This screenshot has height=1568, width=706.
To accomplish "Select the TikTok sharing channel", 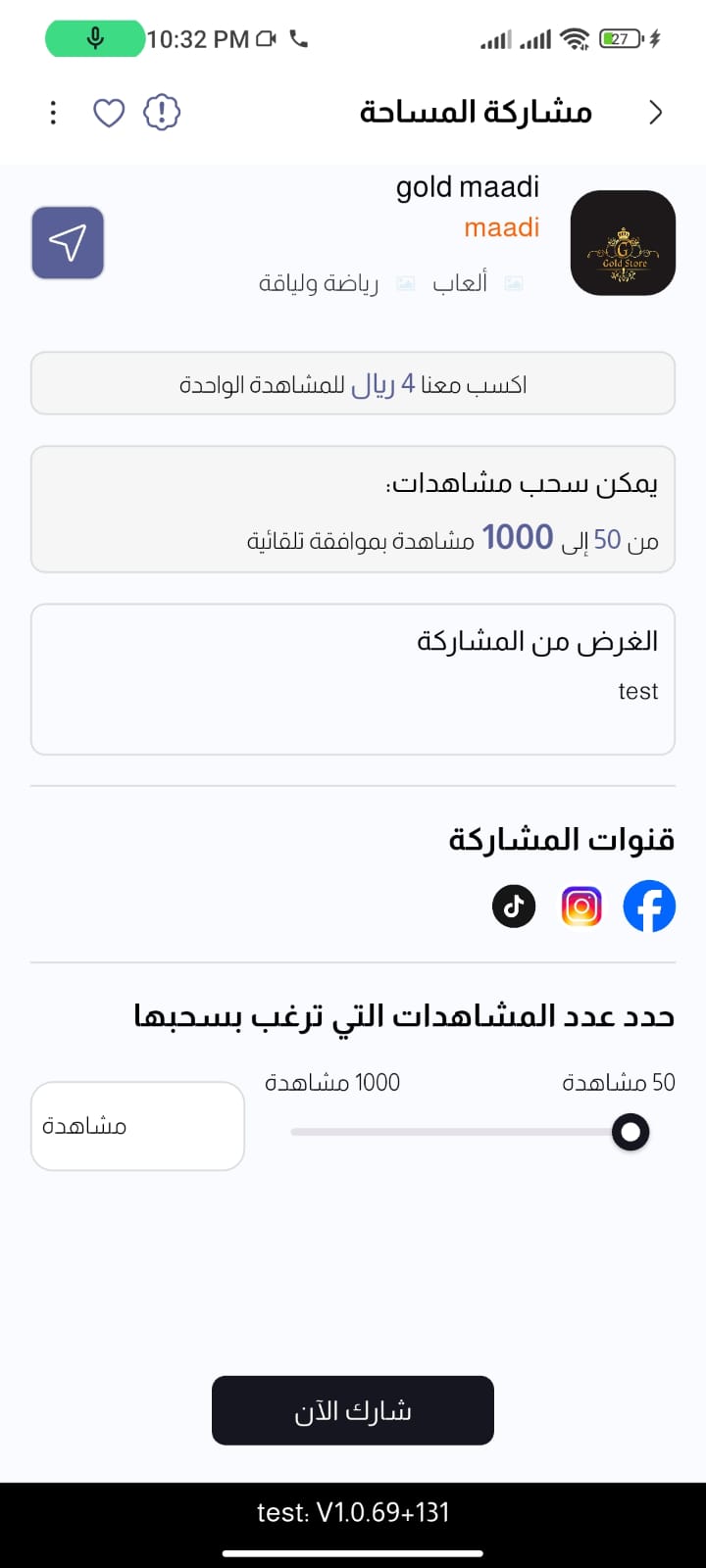I will tap(513, 906).
